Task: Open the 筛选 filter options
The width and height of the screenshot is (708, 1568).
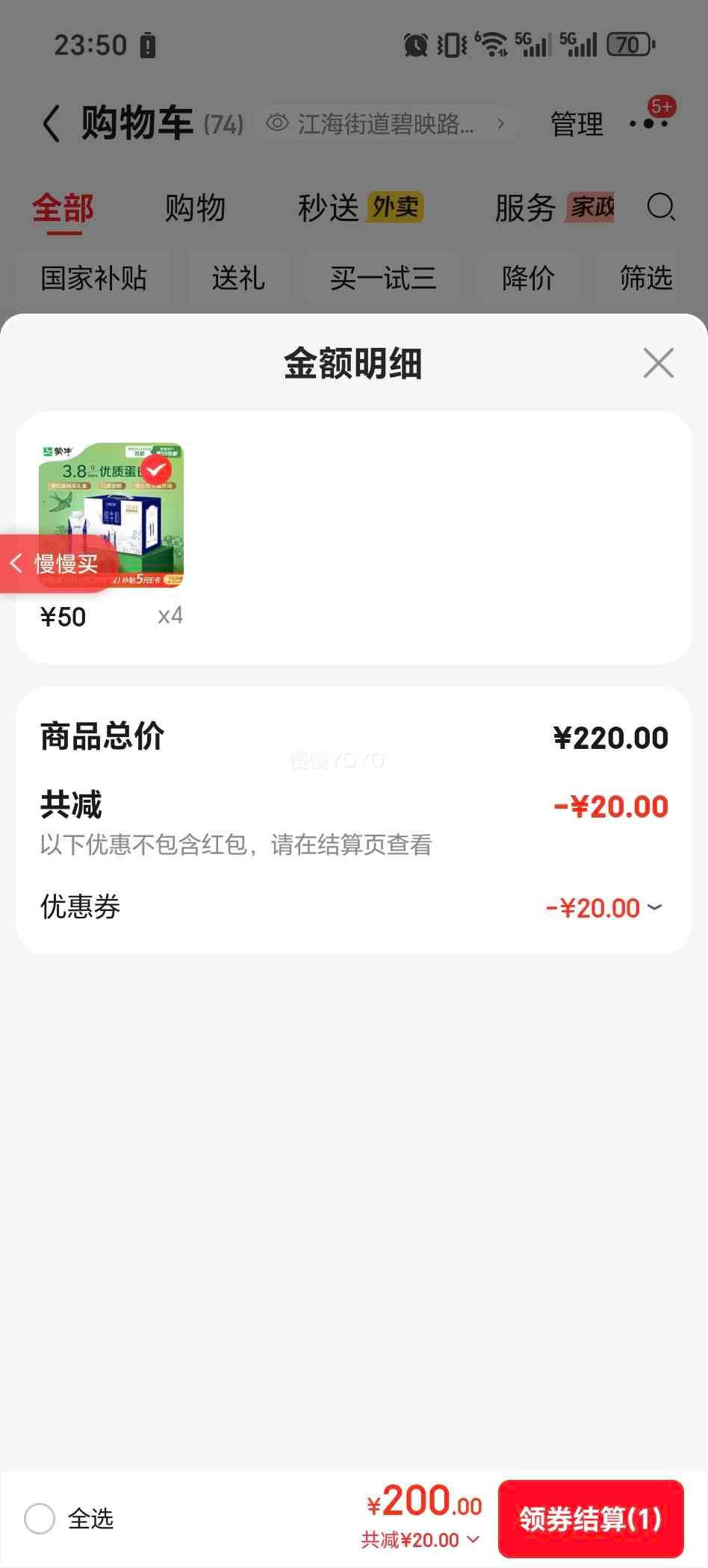Action: pos(645,279)
